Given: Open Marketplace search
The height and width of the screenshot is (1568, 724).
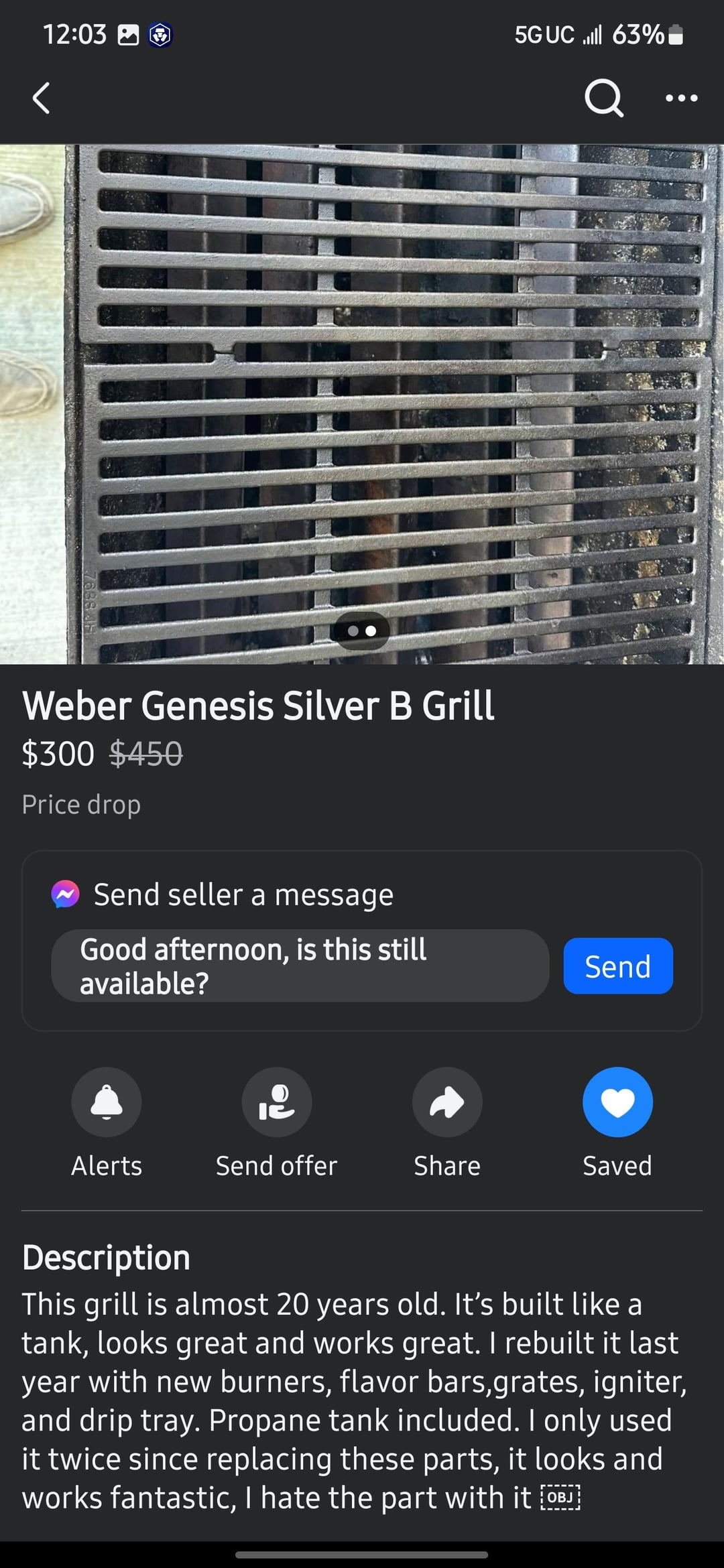Looking at the screenshot, I should click(603, 99).
